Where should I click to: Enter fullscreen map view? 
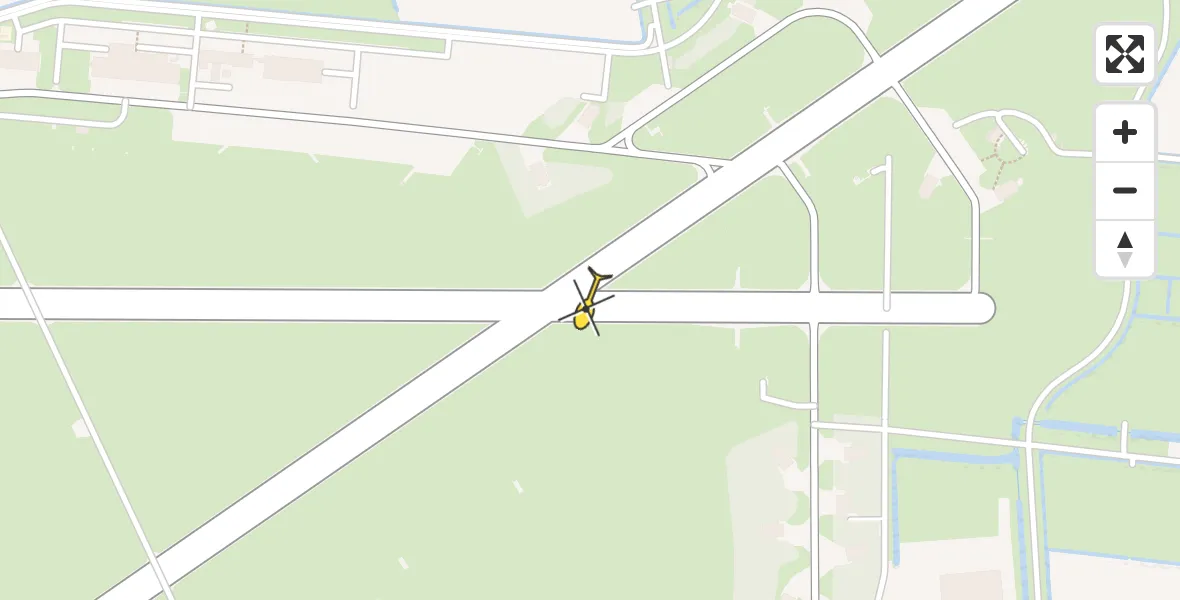pos(1124,54)
